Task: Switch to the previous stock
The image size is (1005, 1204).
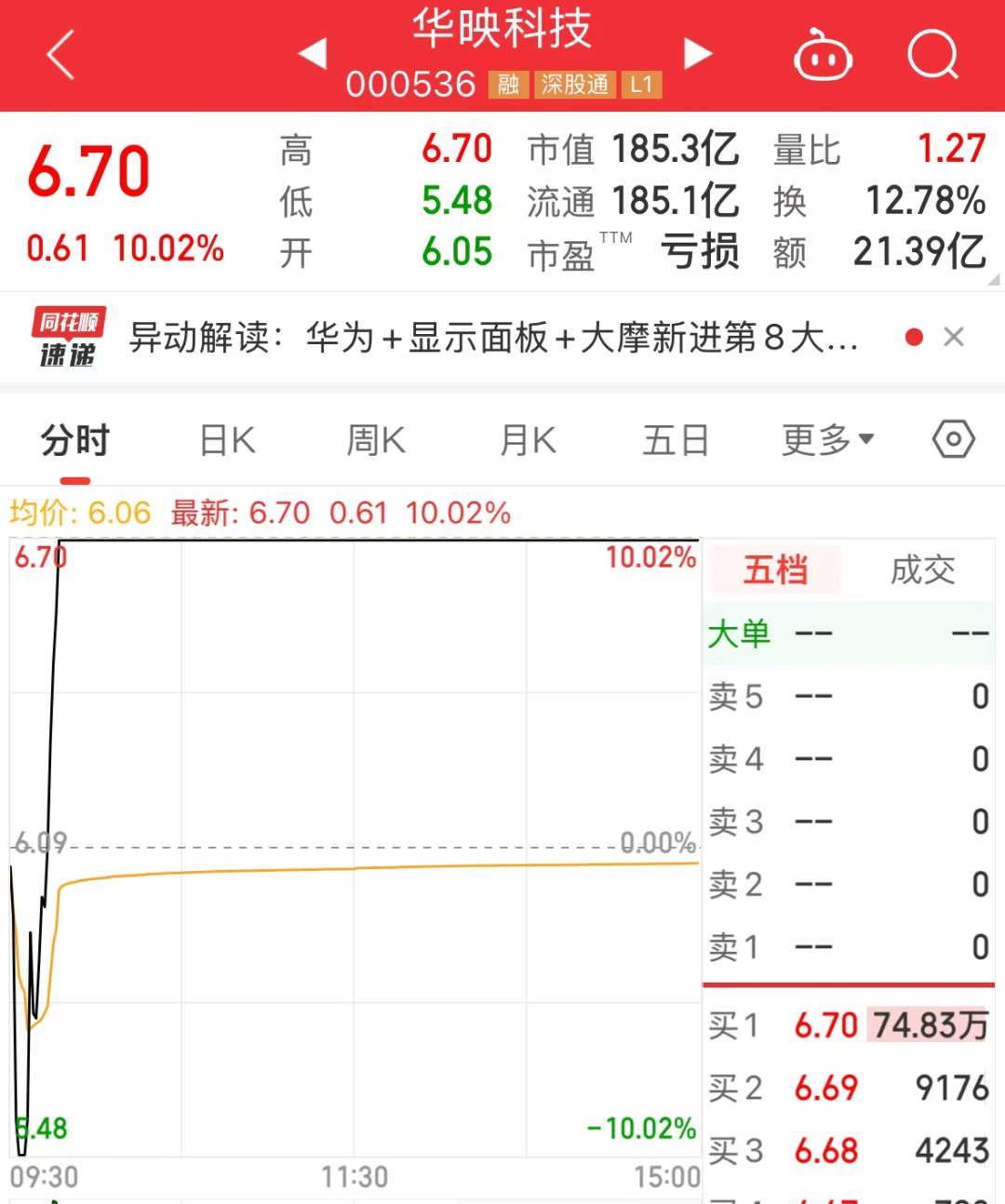Action: (313, 53)
